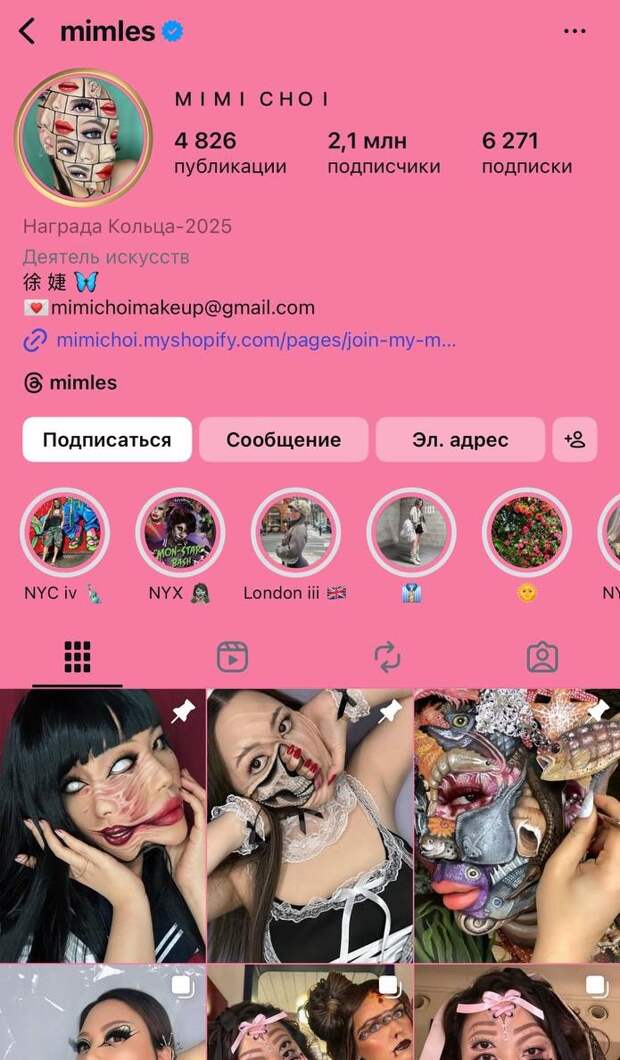Screen dimensions: 620x1060
Task: Tap the Эл. адрес button
Action: pos(460,440)
